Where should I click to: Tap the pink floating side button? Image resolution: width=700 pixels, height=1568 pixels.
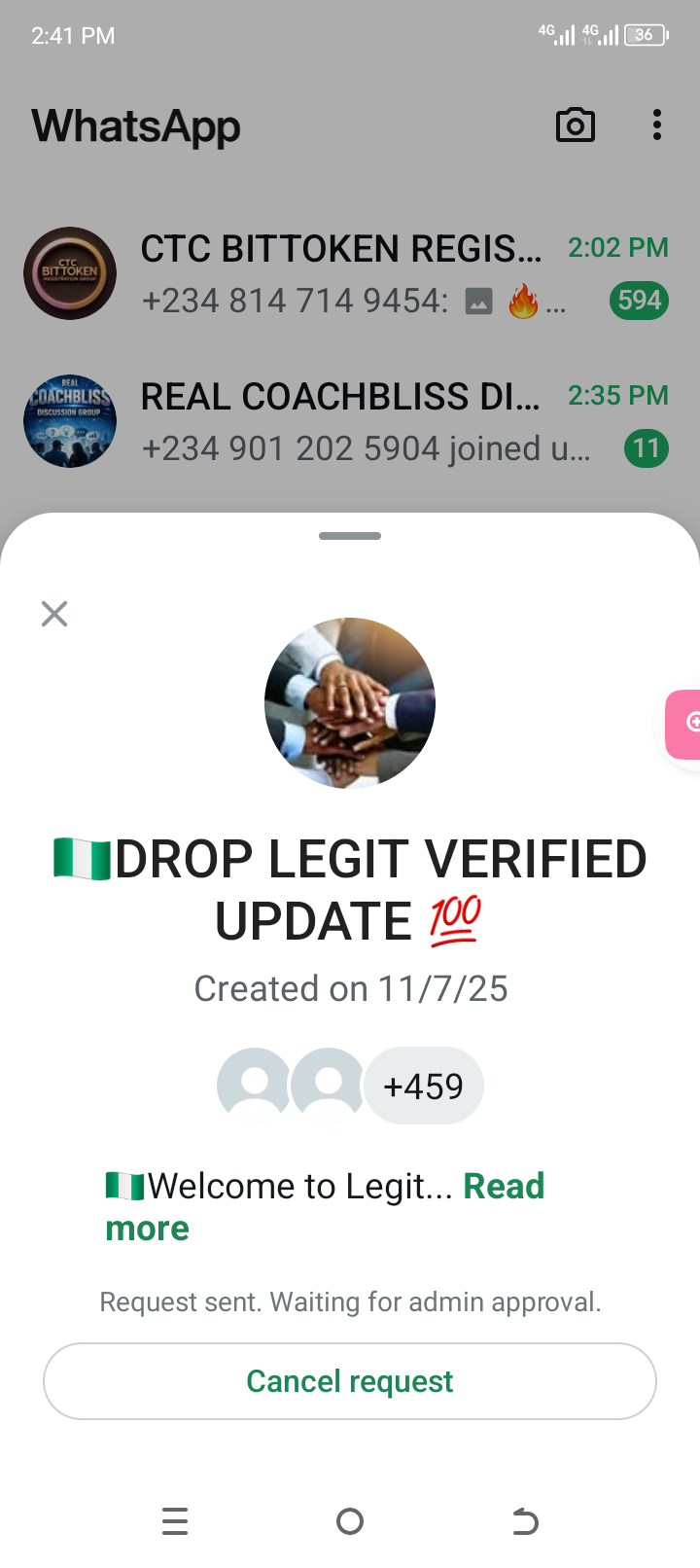pyautogui.click(x=684, y=723)
